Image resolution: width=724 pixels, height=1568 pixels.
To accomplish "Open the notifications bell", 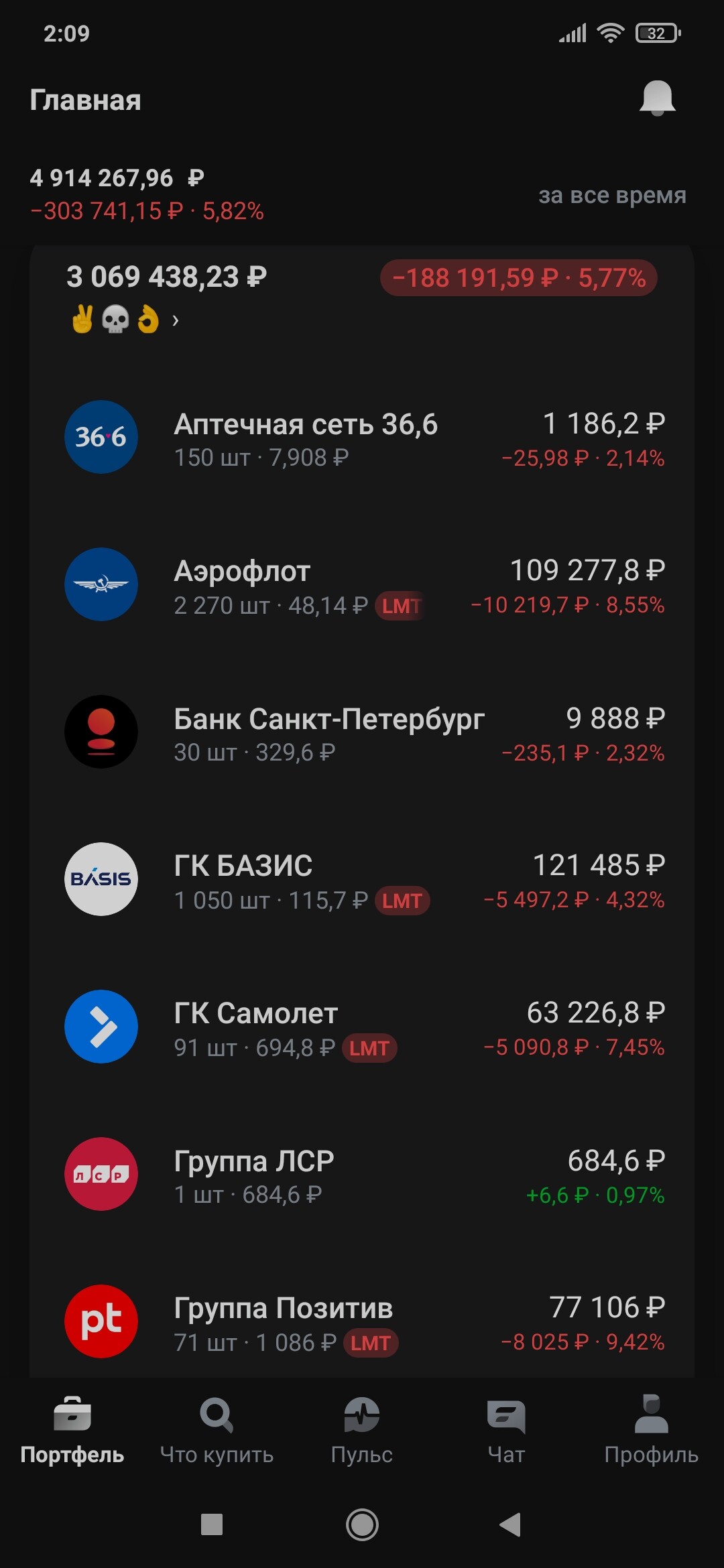I will tap(657, 99).
